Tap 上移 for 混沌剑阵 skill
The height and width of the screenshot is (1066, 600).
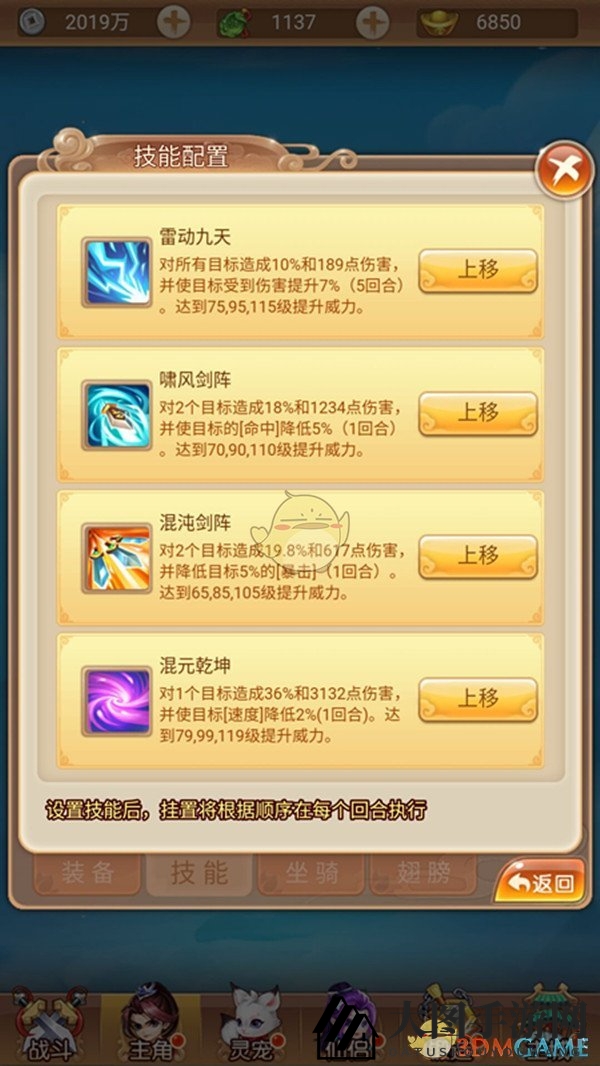[478, 555]
